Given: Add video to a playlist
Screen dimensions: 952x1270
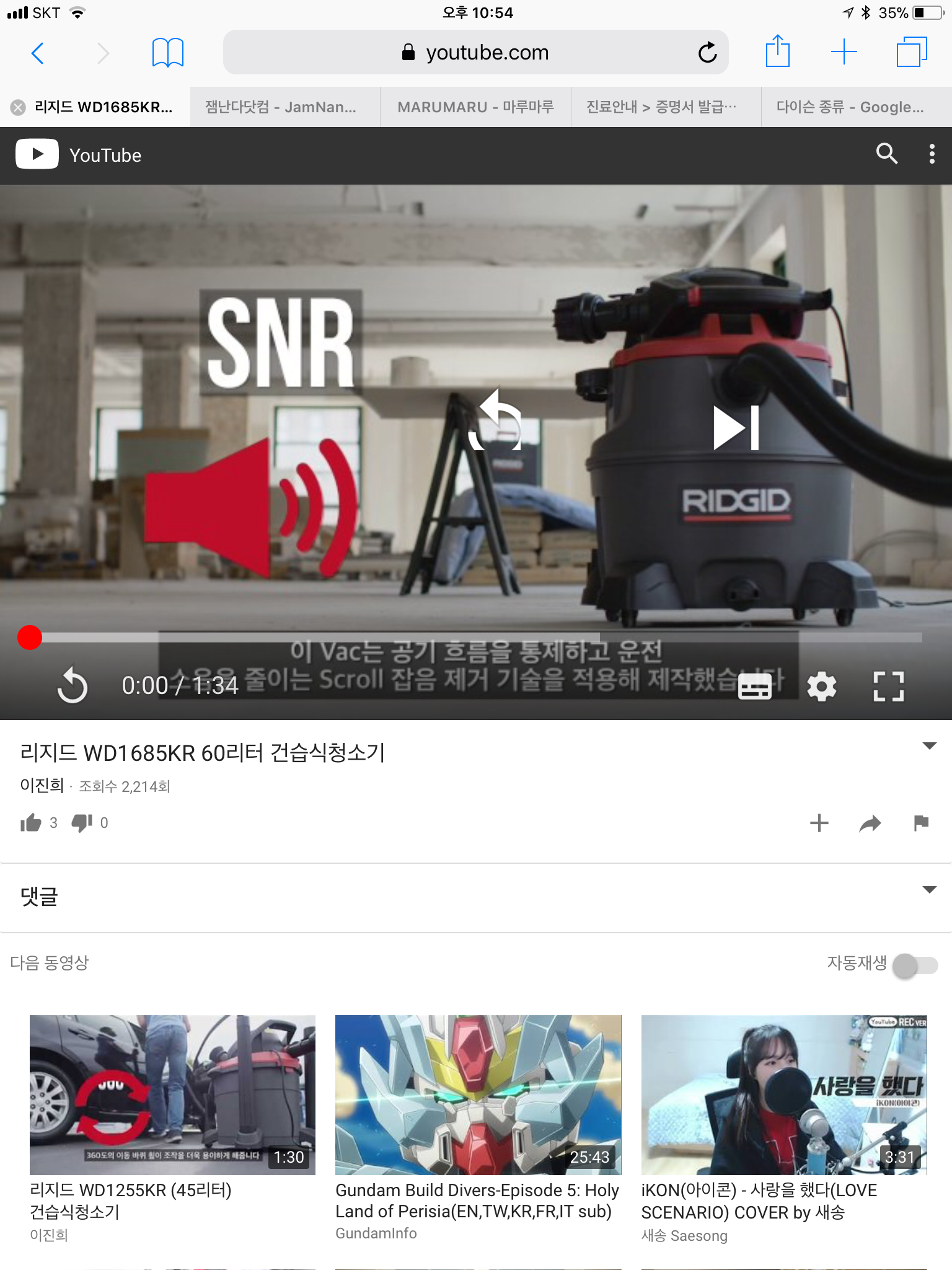Looking at the screenshot, I should point(819,823).
